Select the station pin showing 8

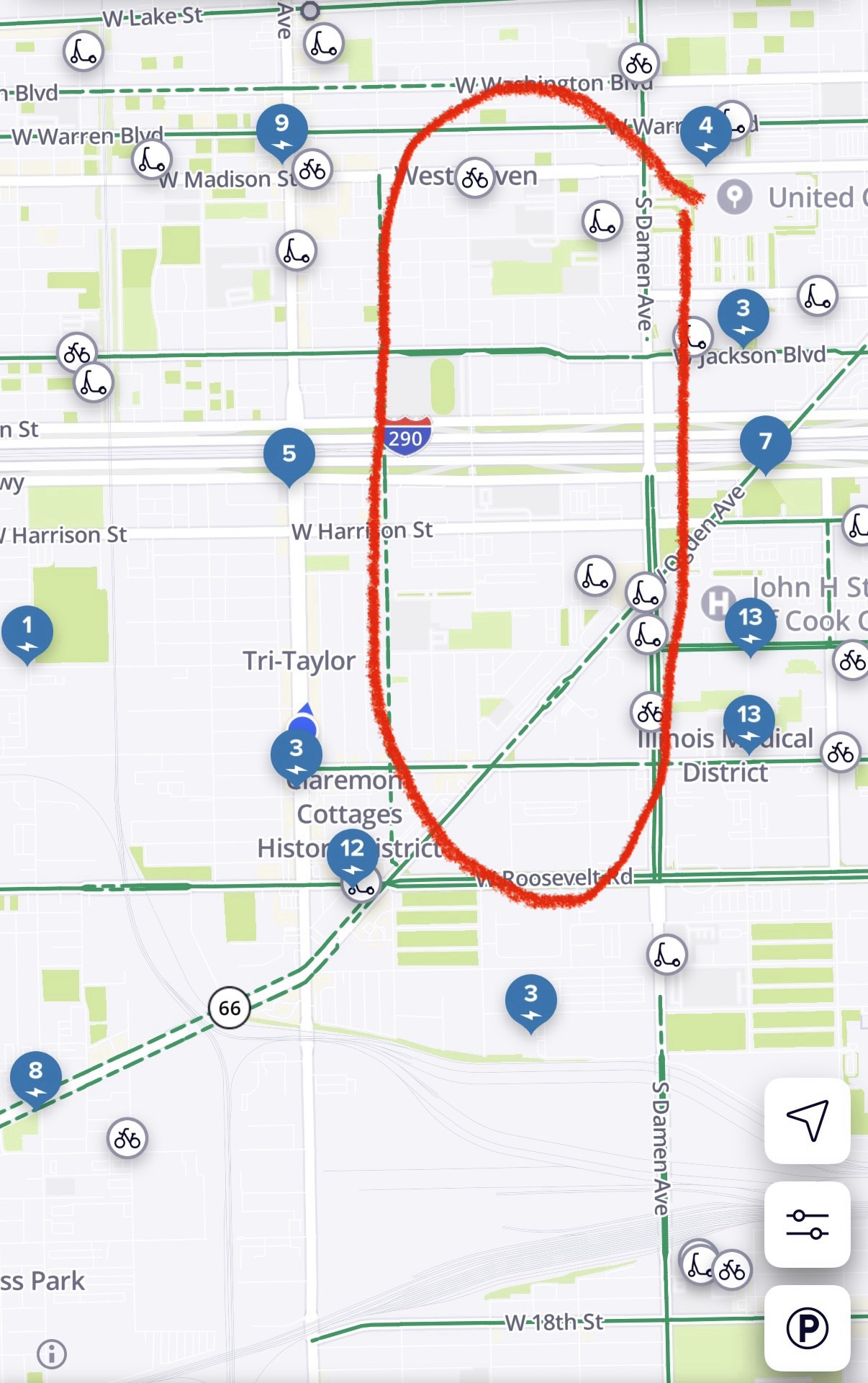35,1076
